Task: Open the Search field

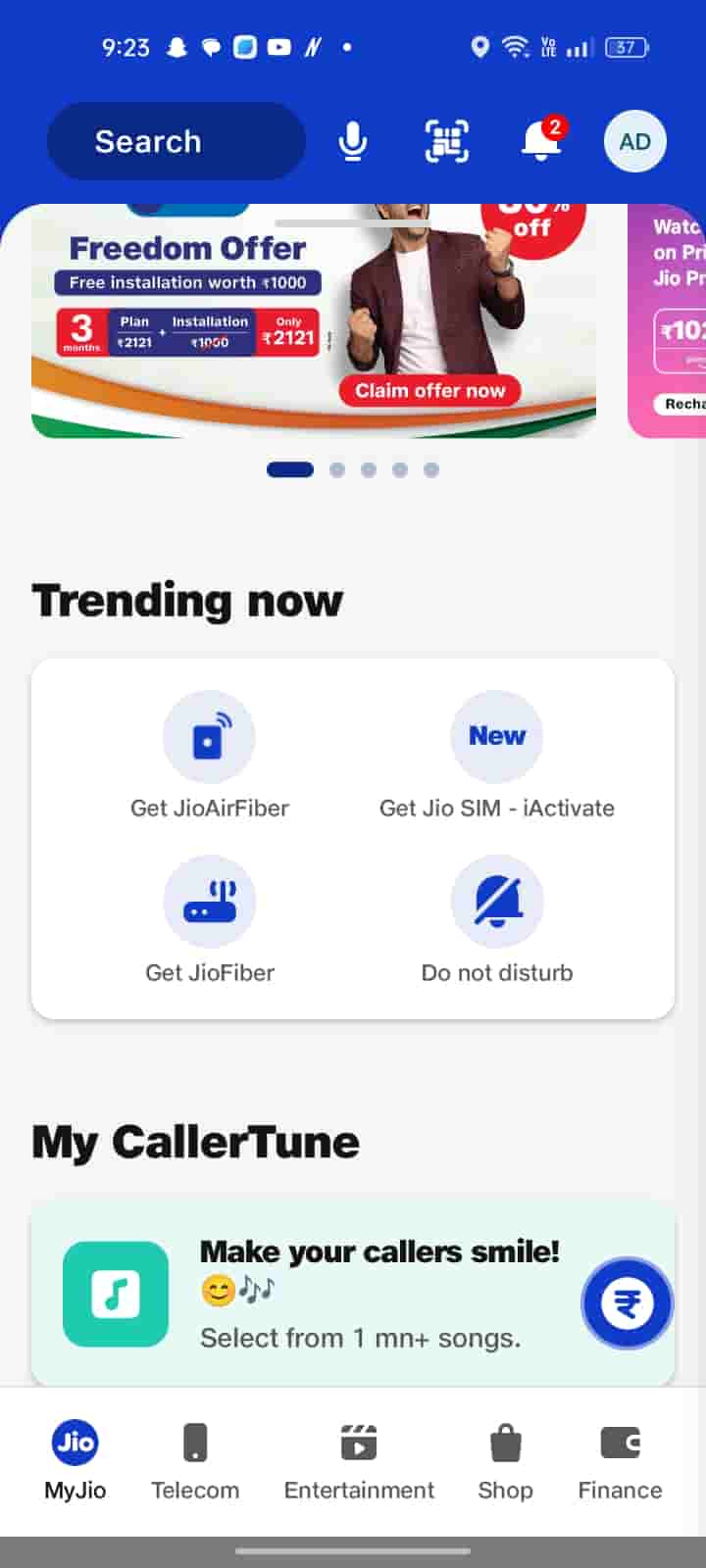Action: pos(175,142)
